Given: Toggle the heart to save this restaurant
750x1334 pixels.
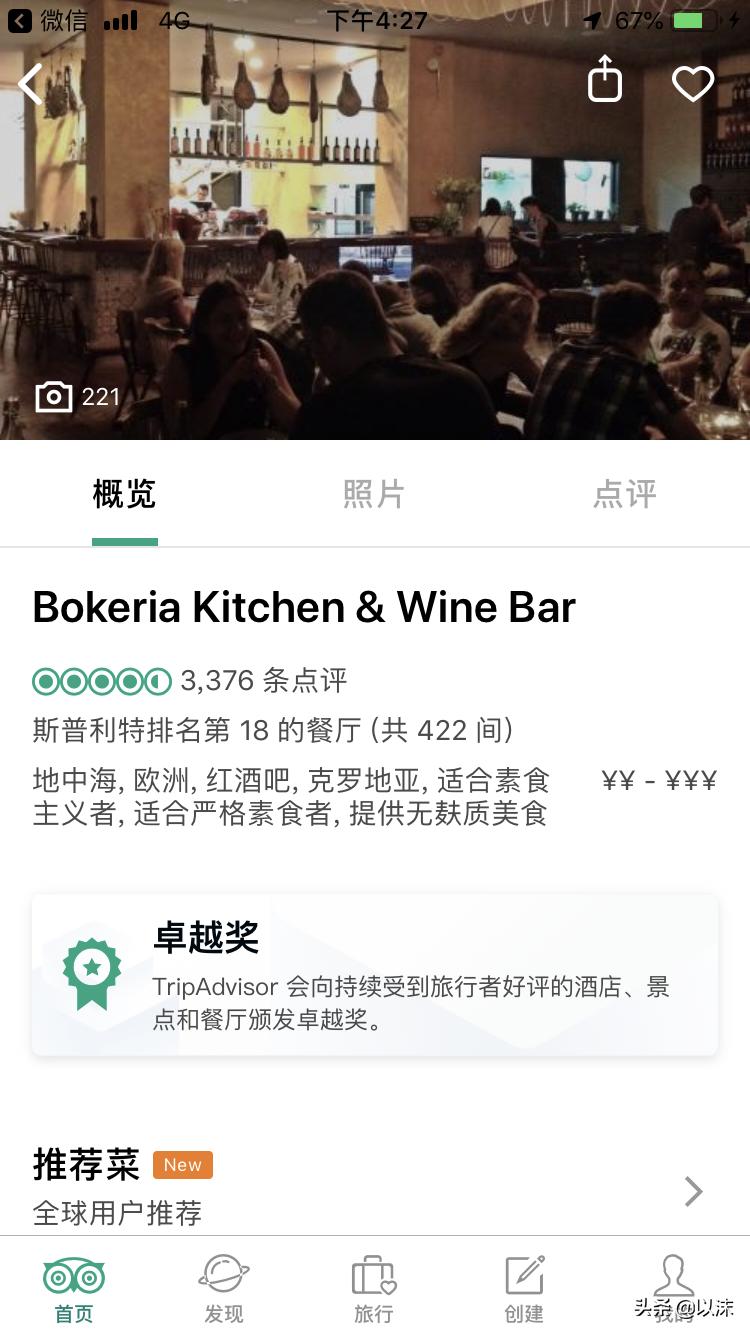Looking at the screenshot, I should 692,83.
